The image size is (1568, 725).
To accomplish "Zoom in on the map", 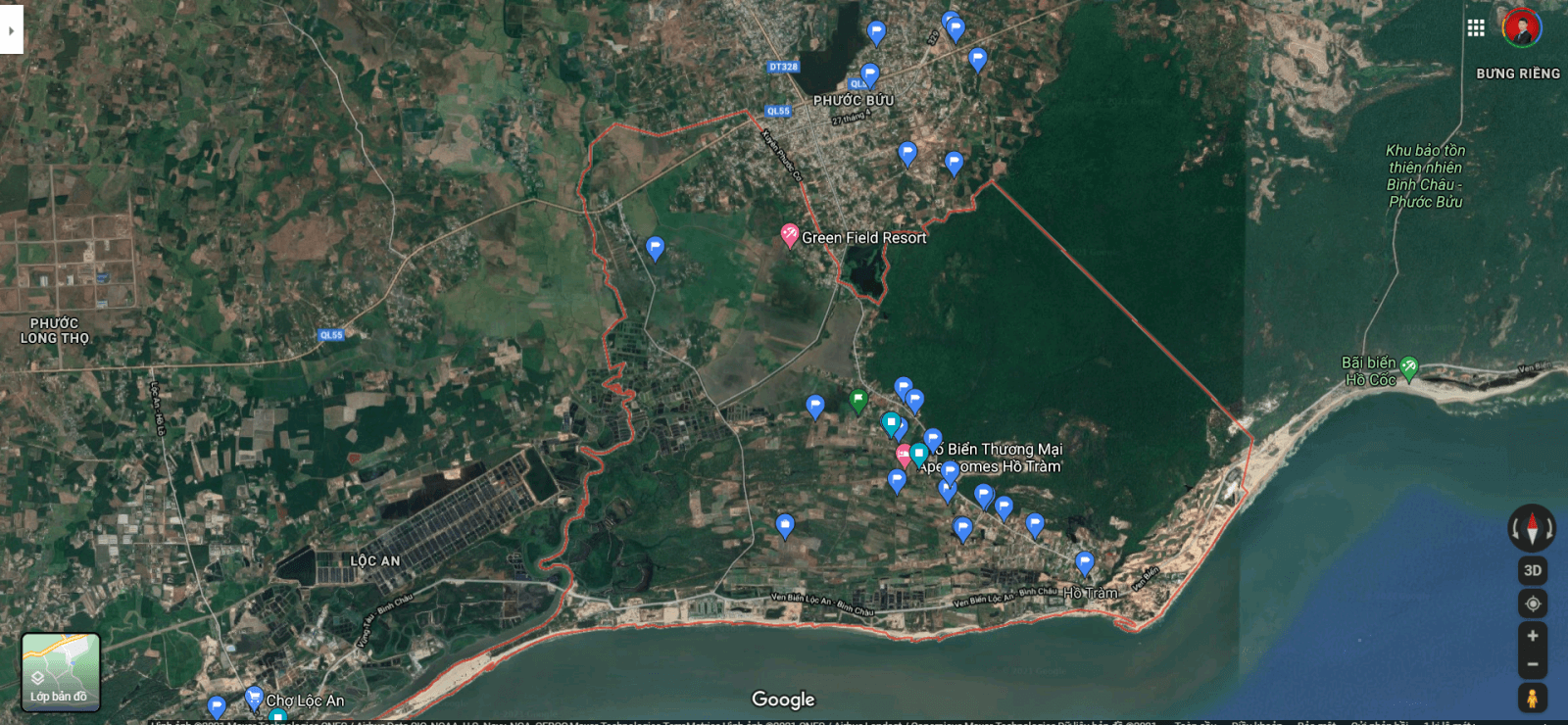I will coord(1533,636).
